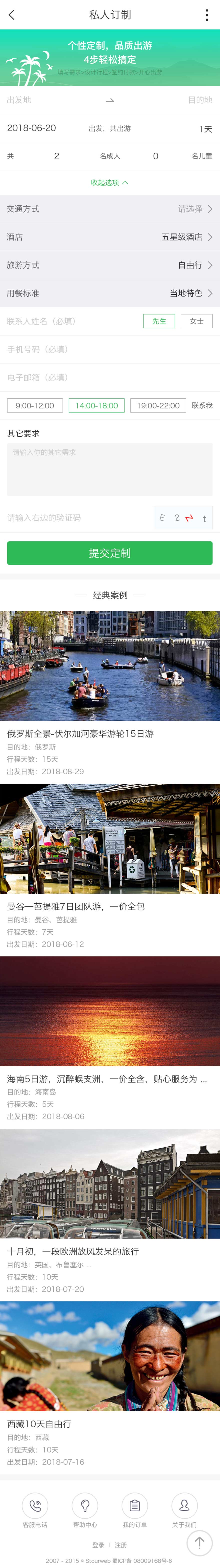Screen dimensions: 220x1568
Task: Open the 酒店 hotel selection row
Action: click(110, 237)
